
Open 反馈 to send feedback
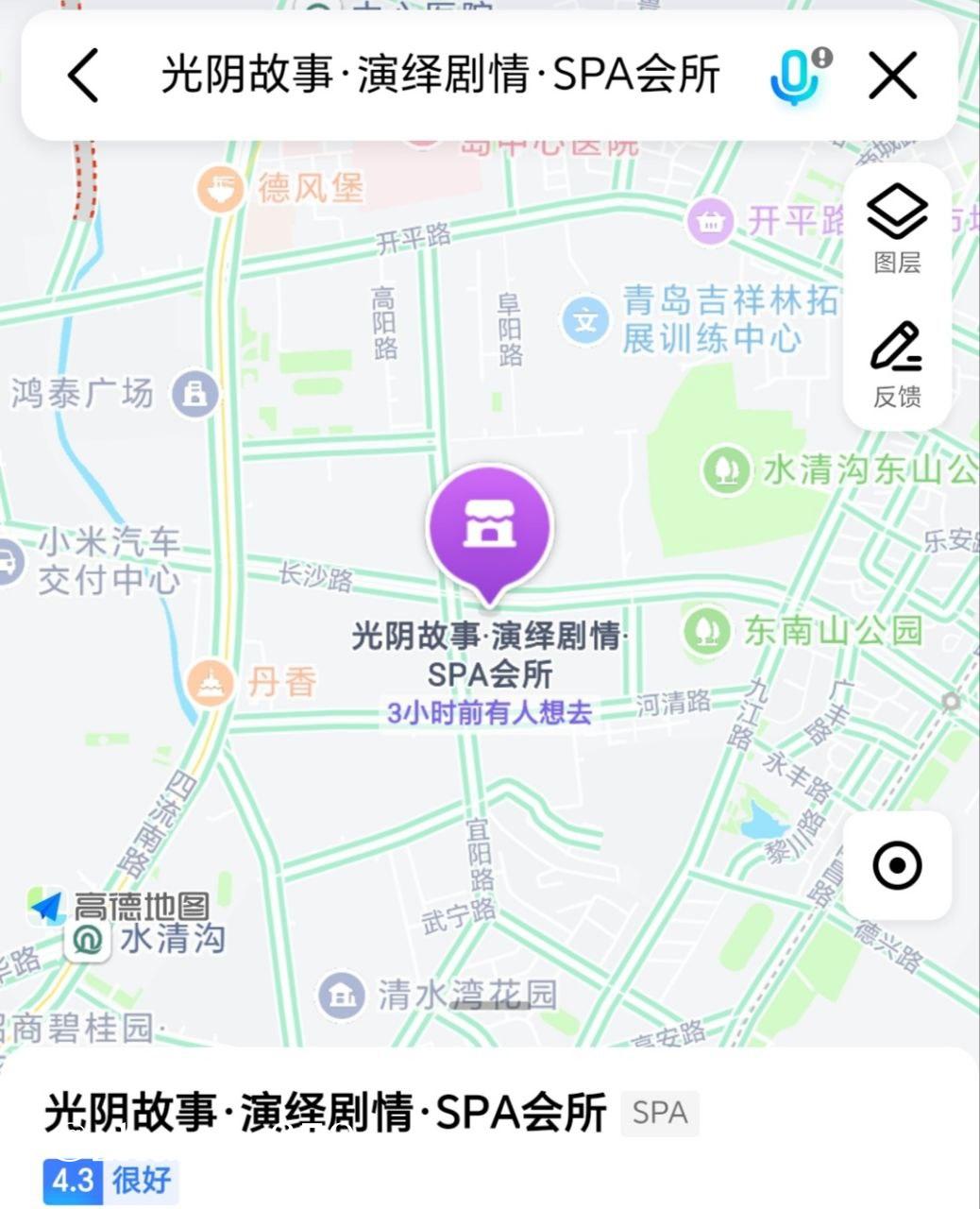click(897, 365)
